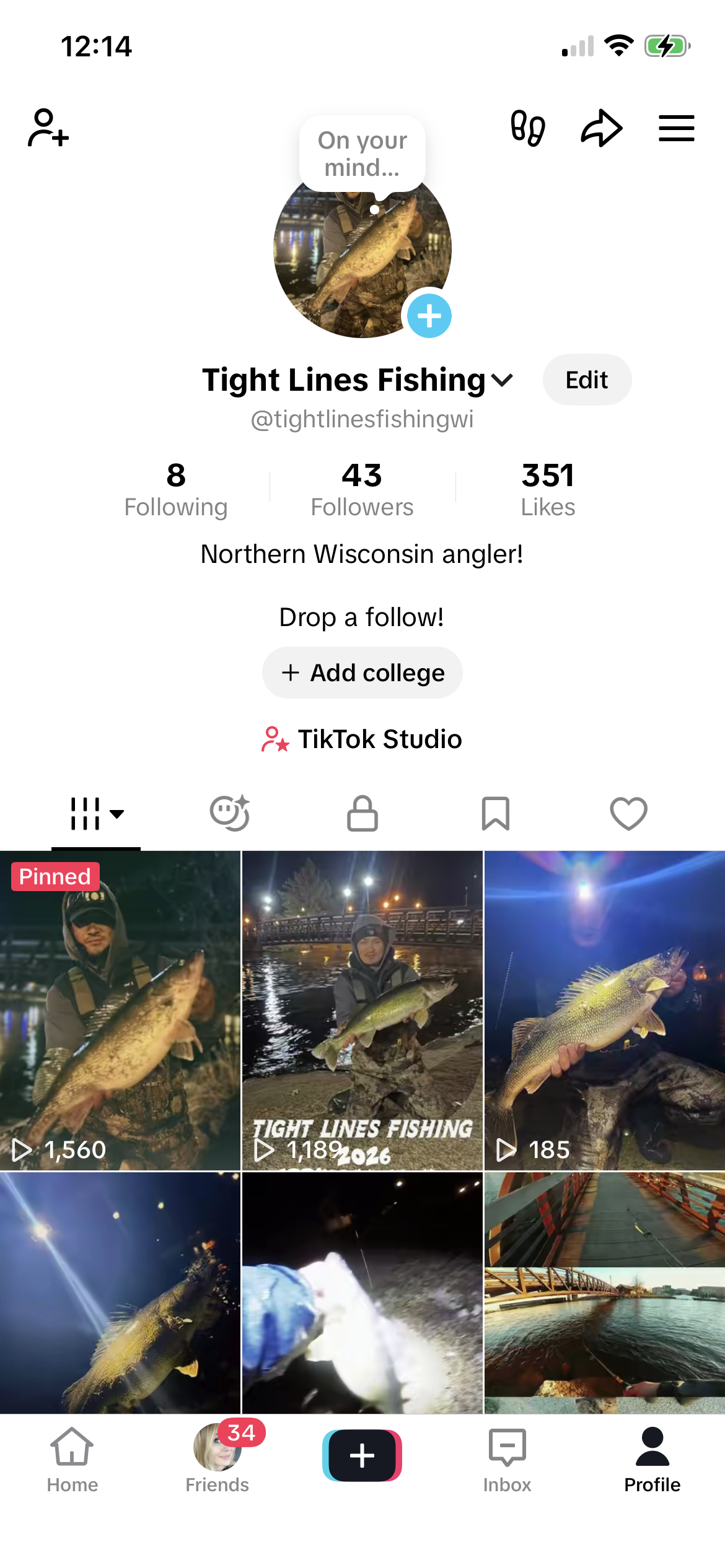View the Following list

click(176, 489)
